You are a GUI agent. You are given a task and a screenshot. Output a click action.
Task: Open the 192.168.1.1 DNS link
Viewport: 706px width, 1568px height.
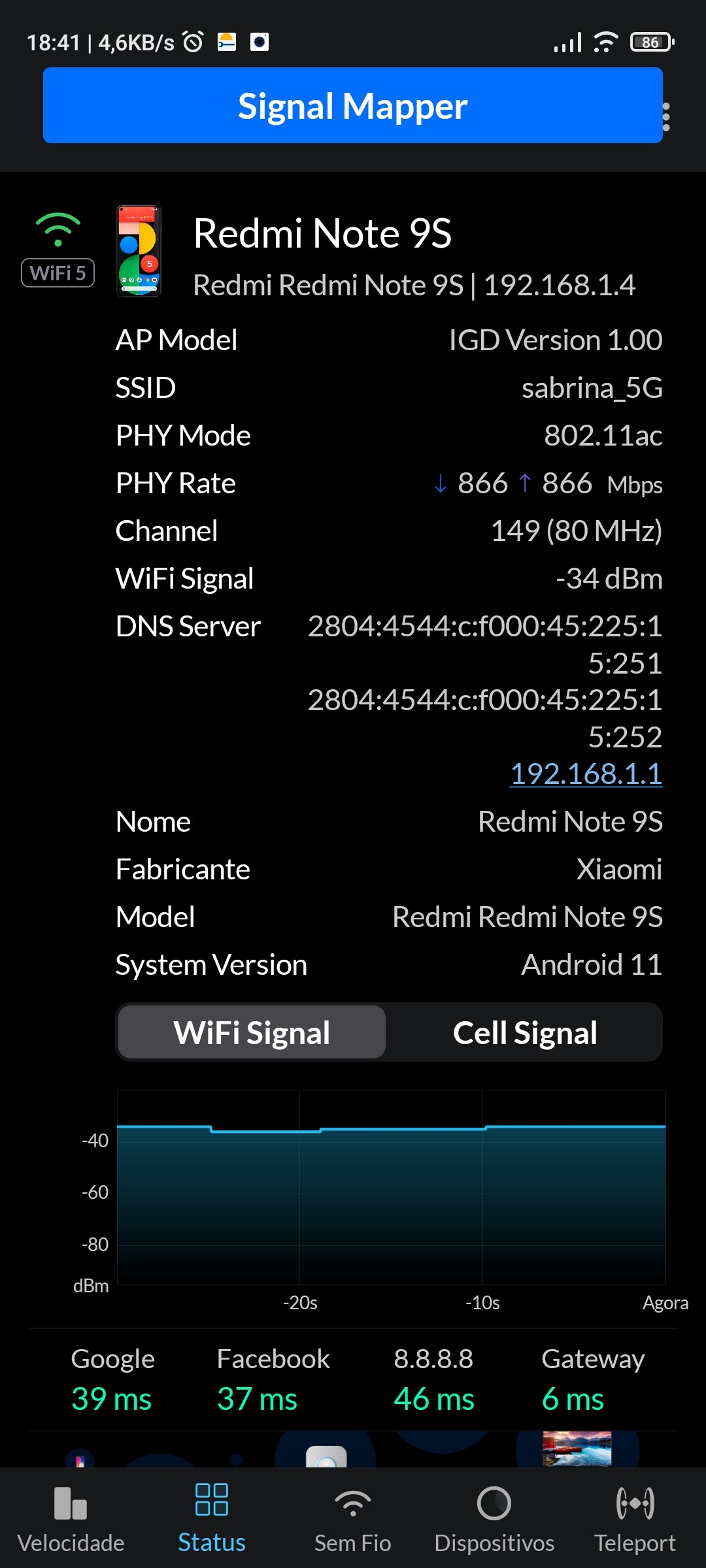(586, 774)
